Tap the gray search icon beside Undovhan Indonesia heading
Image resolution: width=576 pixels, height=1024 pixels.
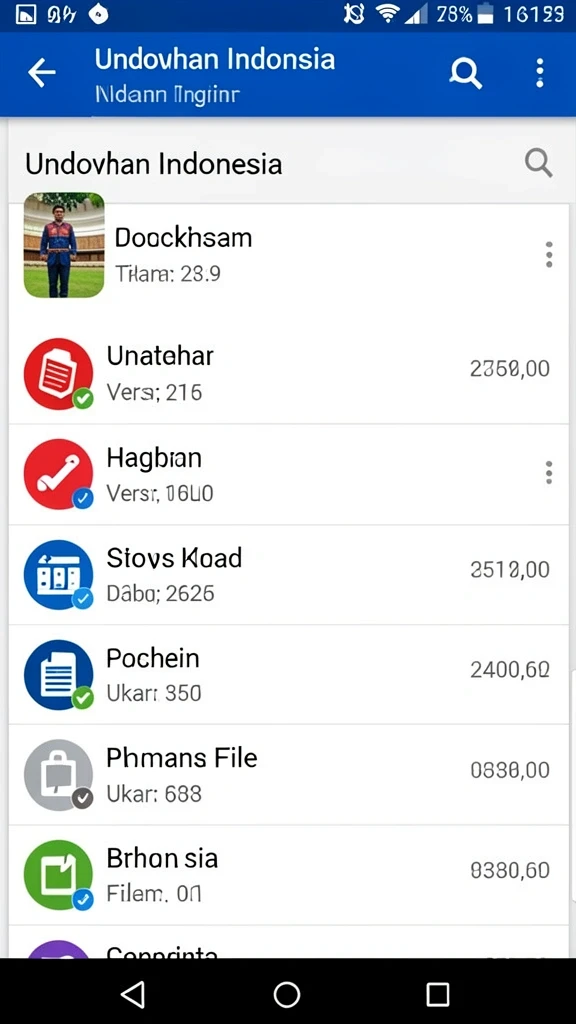(x=539, y=163)
